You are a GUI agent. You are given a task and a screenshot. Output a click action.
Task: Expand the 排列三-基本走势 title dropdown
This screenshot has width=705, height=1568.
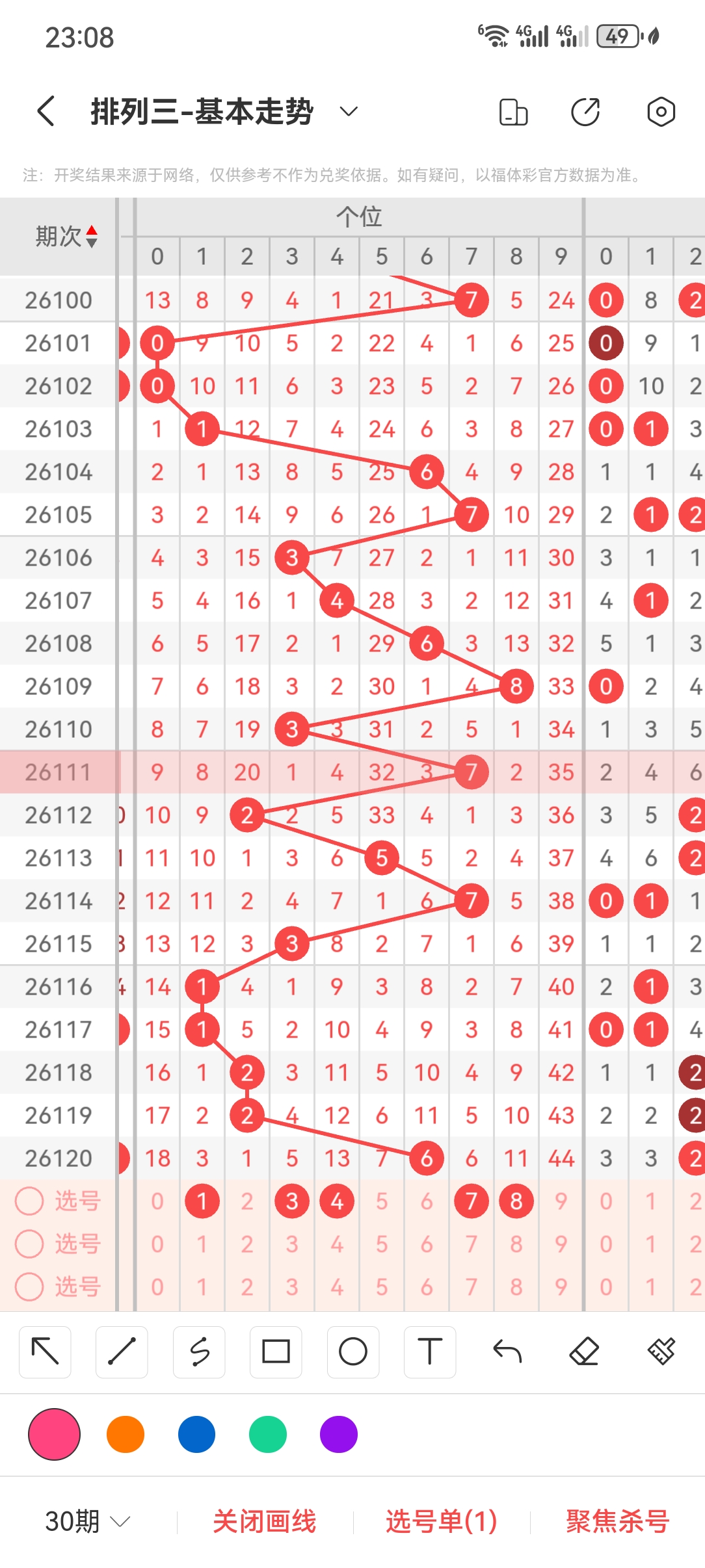tap(349, 111)
